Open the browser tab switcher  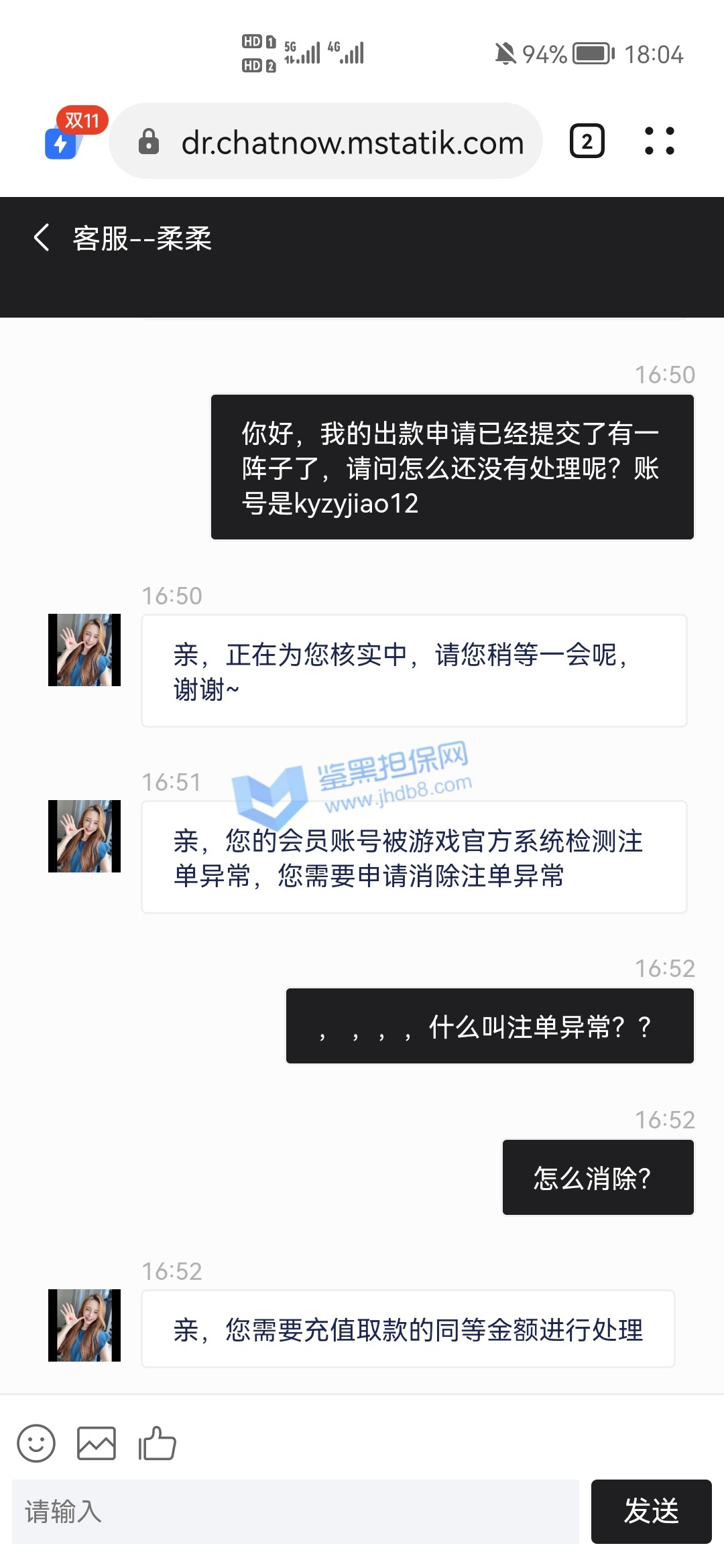pyautogui.click(x=587, y=141)
